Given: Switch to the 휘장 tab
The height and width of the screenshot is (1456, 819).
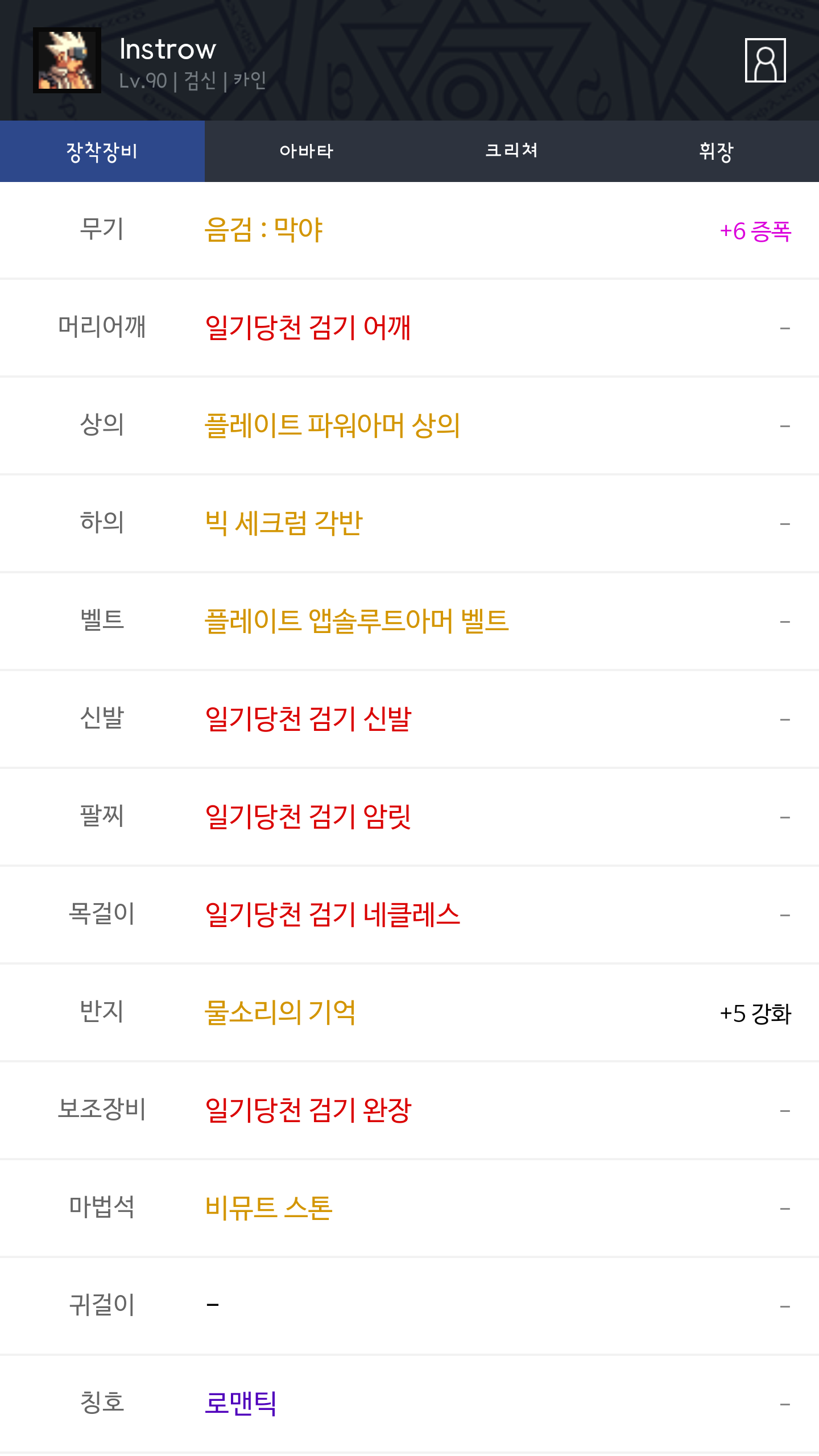Looking at the screenshot, I should tap(716, 151).
